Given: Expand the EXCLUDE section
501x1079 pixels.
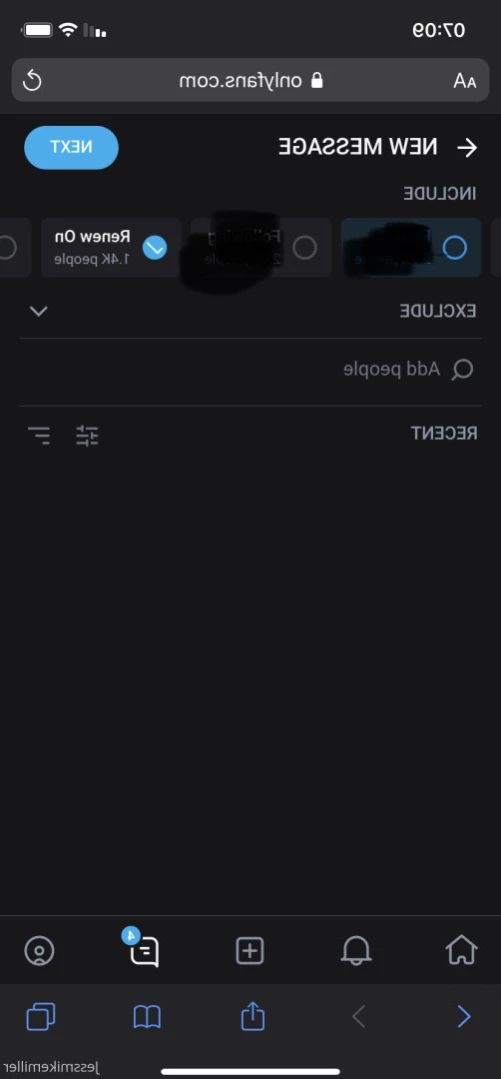Looking at the screenshot, I should (39, 311).
